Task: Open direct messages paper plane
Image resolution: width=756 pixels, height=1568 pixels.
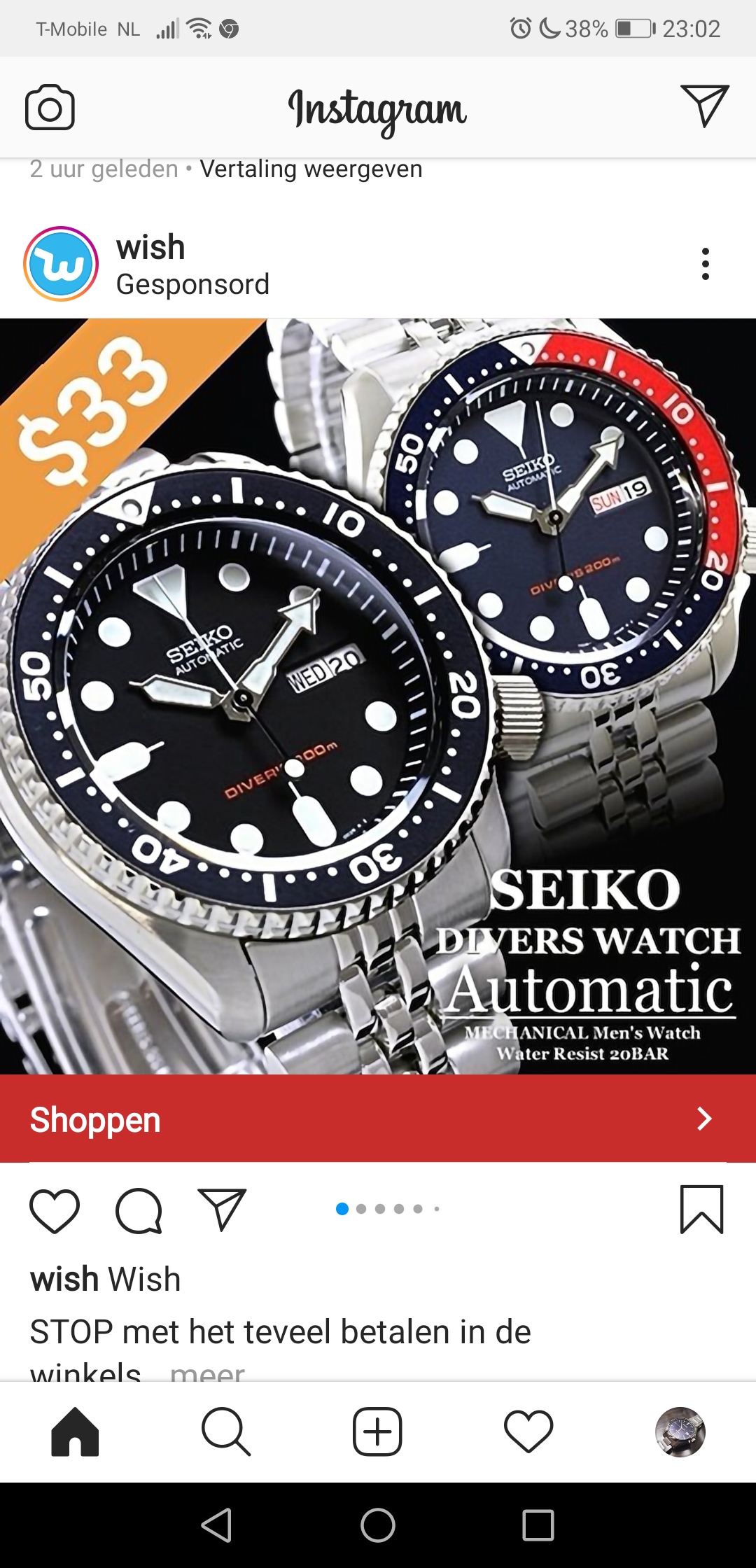Action: tap(704, 106)
